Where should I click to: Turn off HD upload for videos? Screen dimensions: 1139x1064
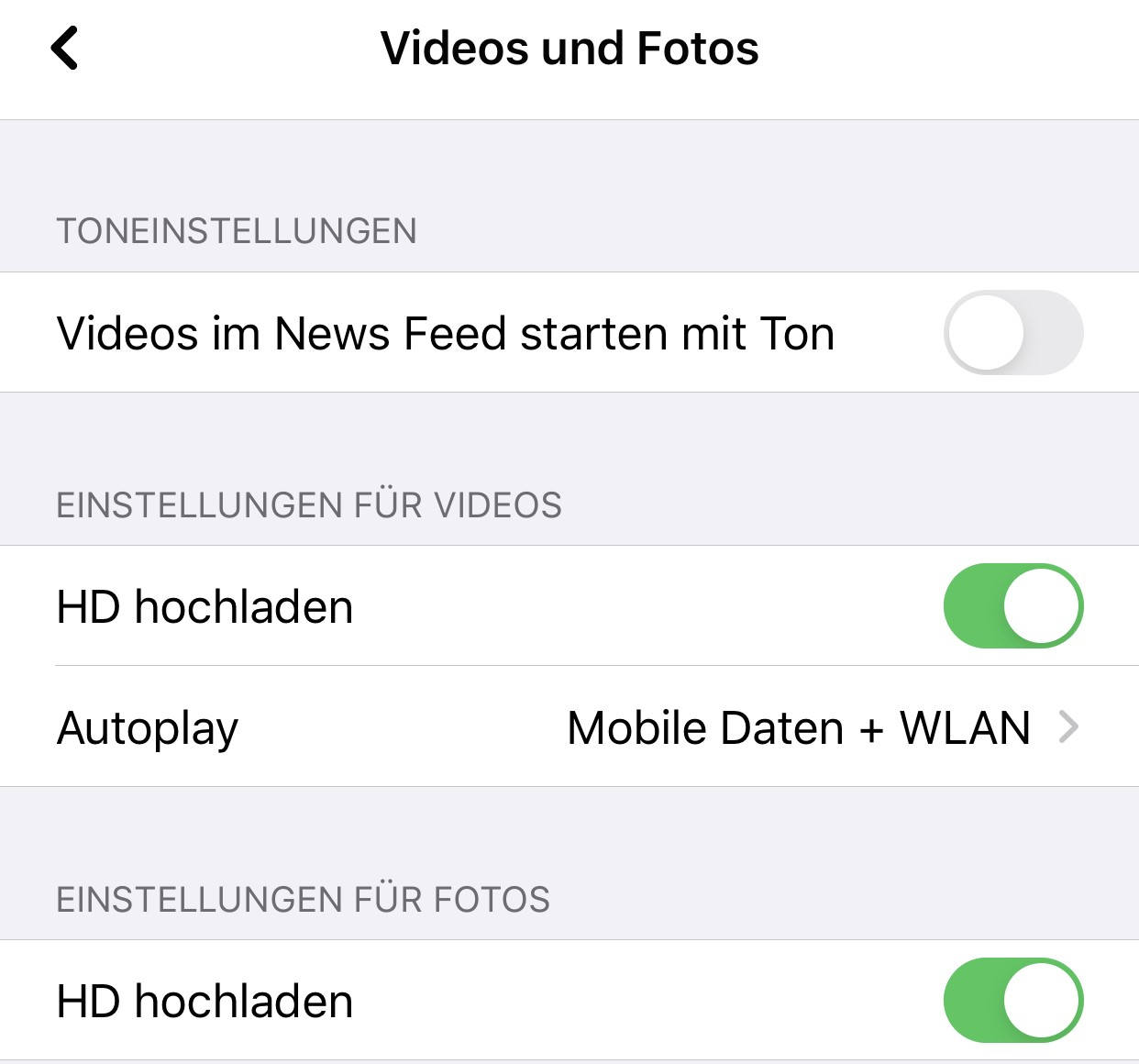pyautogui.click(x=1012, y=606)
